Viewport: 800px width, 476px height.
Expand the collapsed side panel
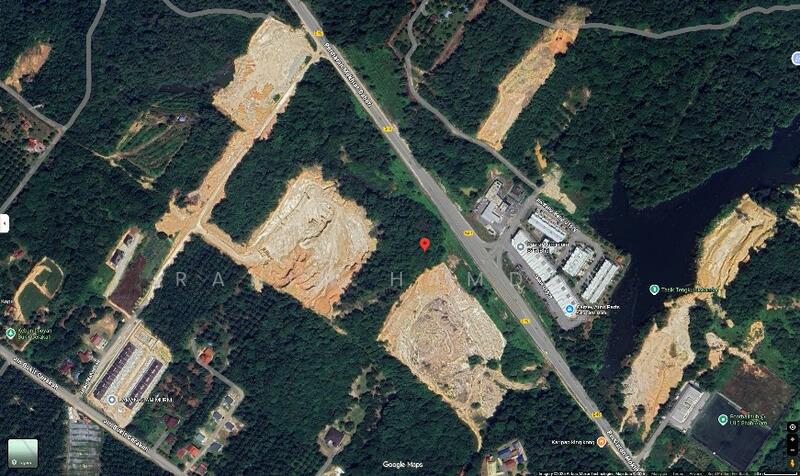tap(4, 223)
